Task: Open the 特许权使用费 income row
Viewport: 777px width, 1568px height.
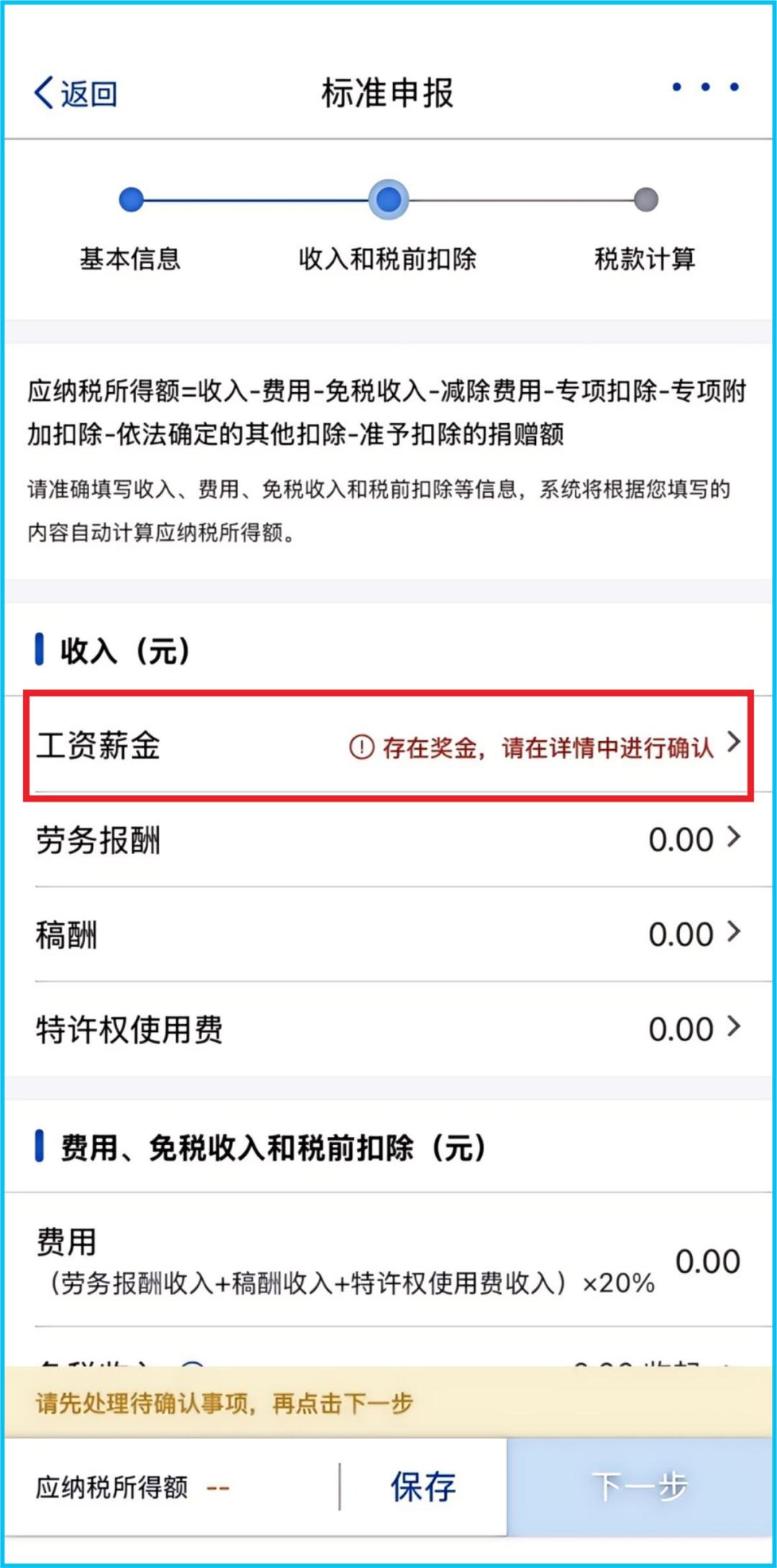Action: [x=388, y=1030]
